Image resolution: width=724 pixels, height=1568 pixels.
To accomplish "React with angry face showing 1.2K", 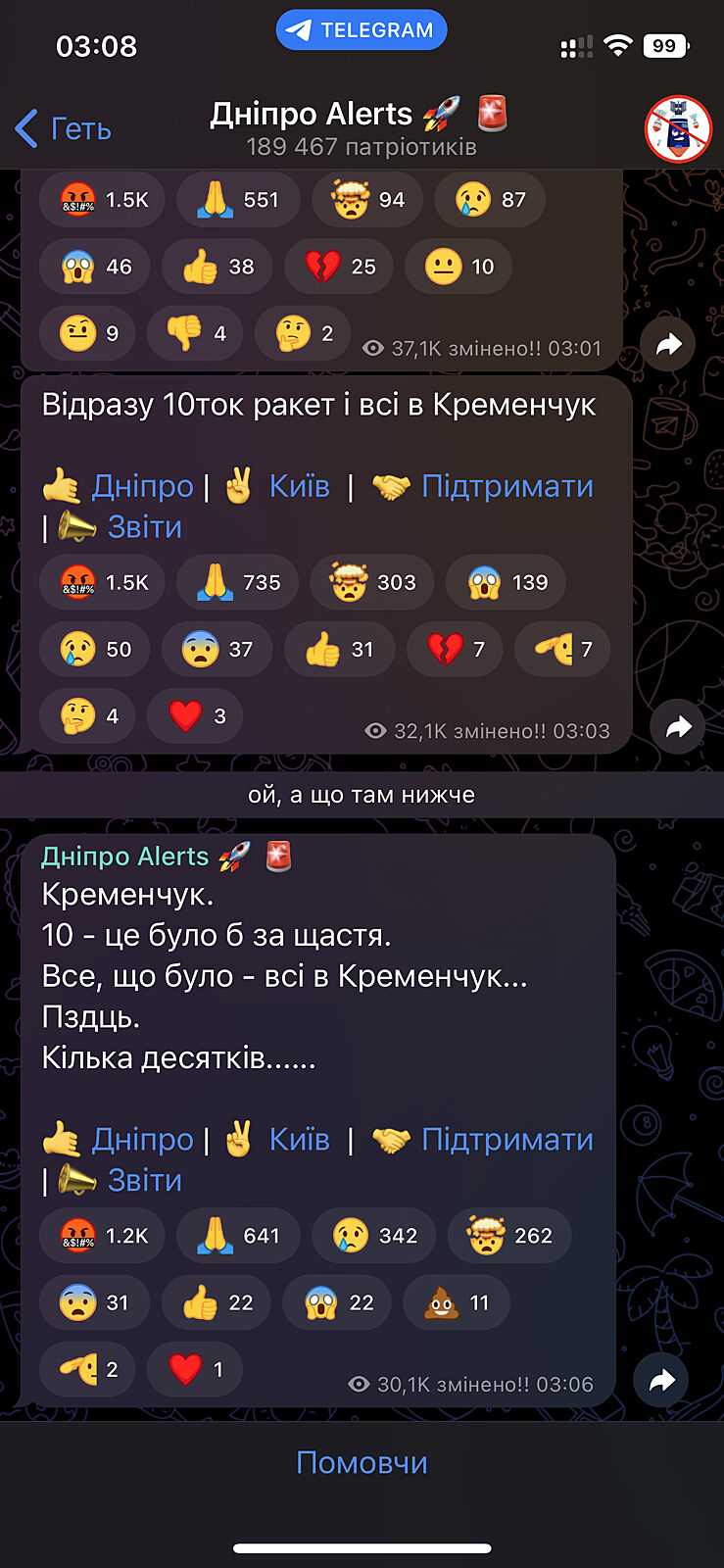I will (102, 1236).
